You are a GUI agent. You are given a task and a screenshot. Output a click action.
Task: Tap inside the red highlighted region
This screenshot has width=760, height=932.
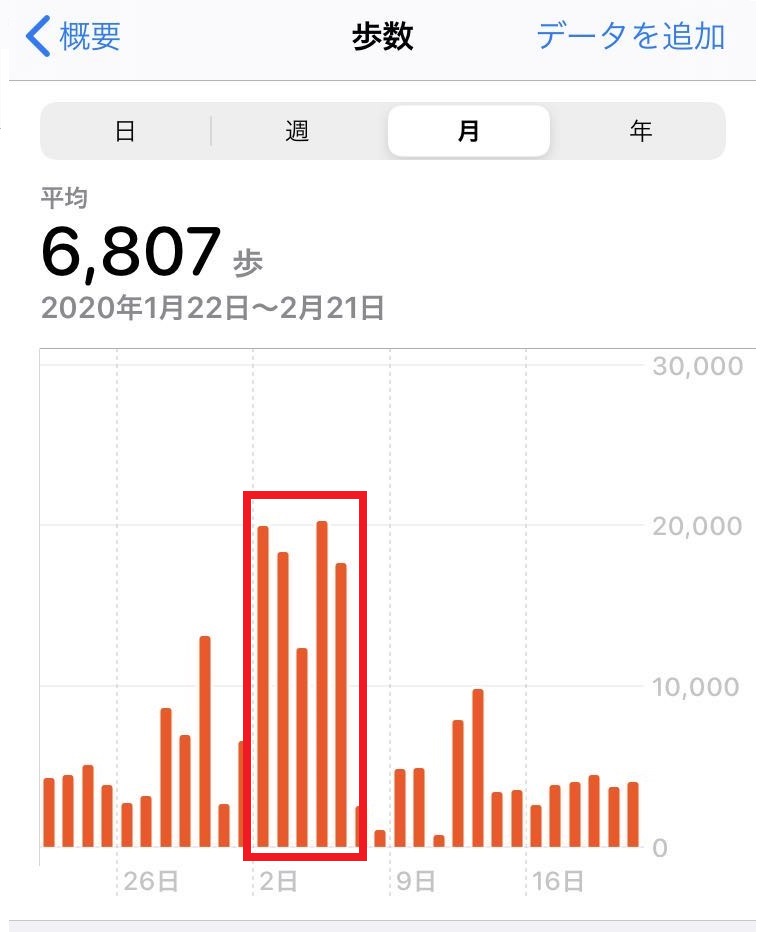pos(305,670)
